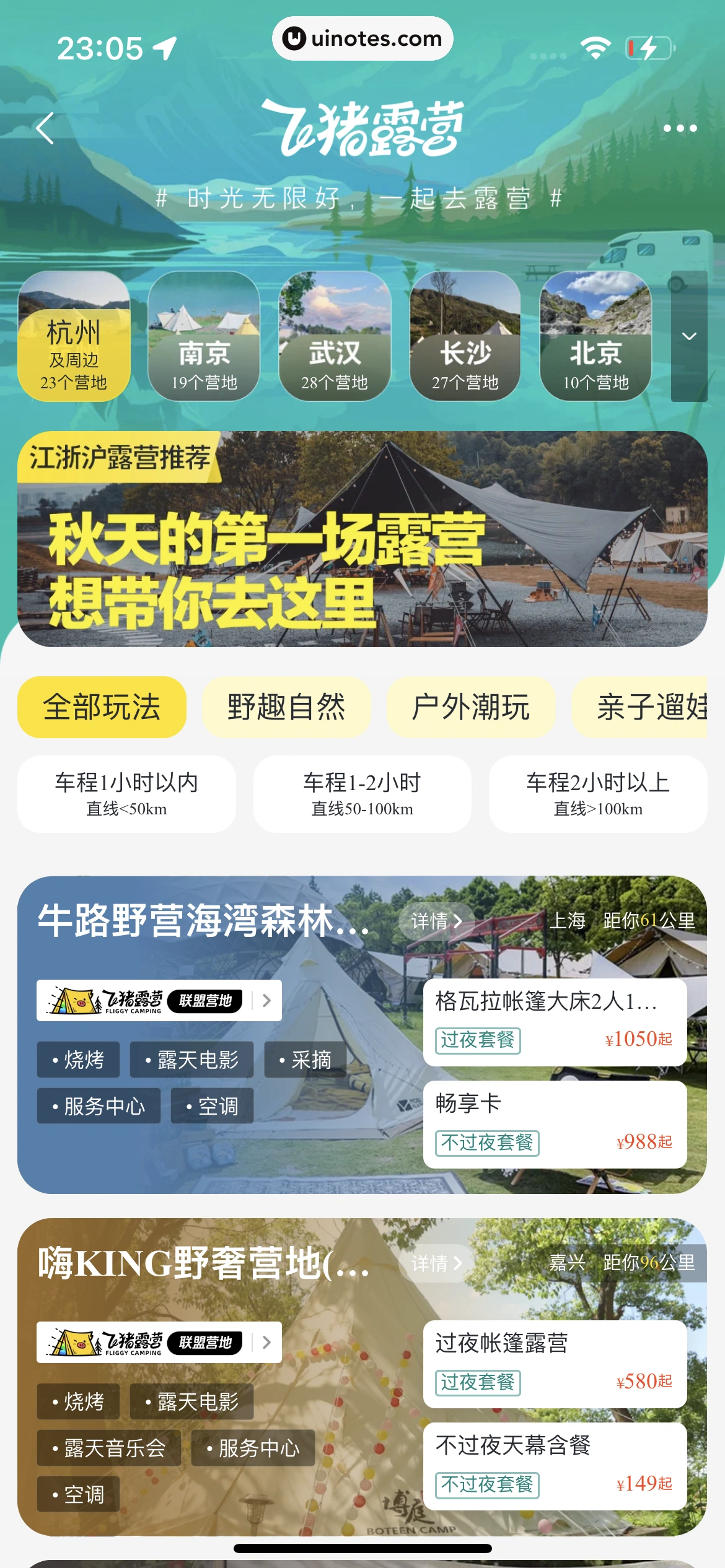View 详情 for 牛路野营海湾森林
The height and width of the screenshot is (1568, 725).
point(436,921)
